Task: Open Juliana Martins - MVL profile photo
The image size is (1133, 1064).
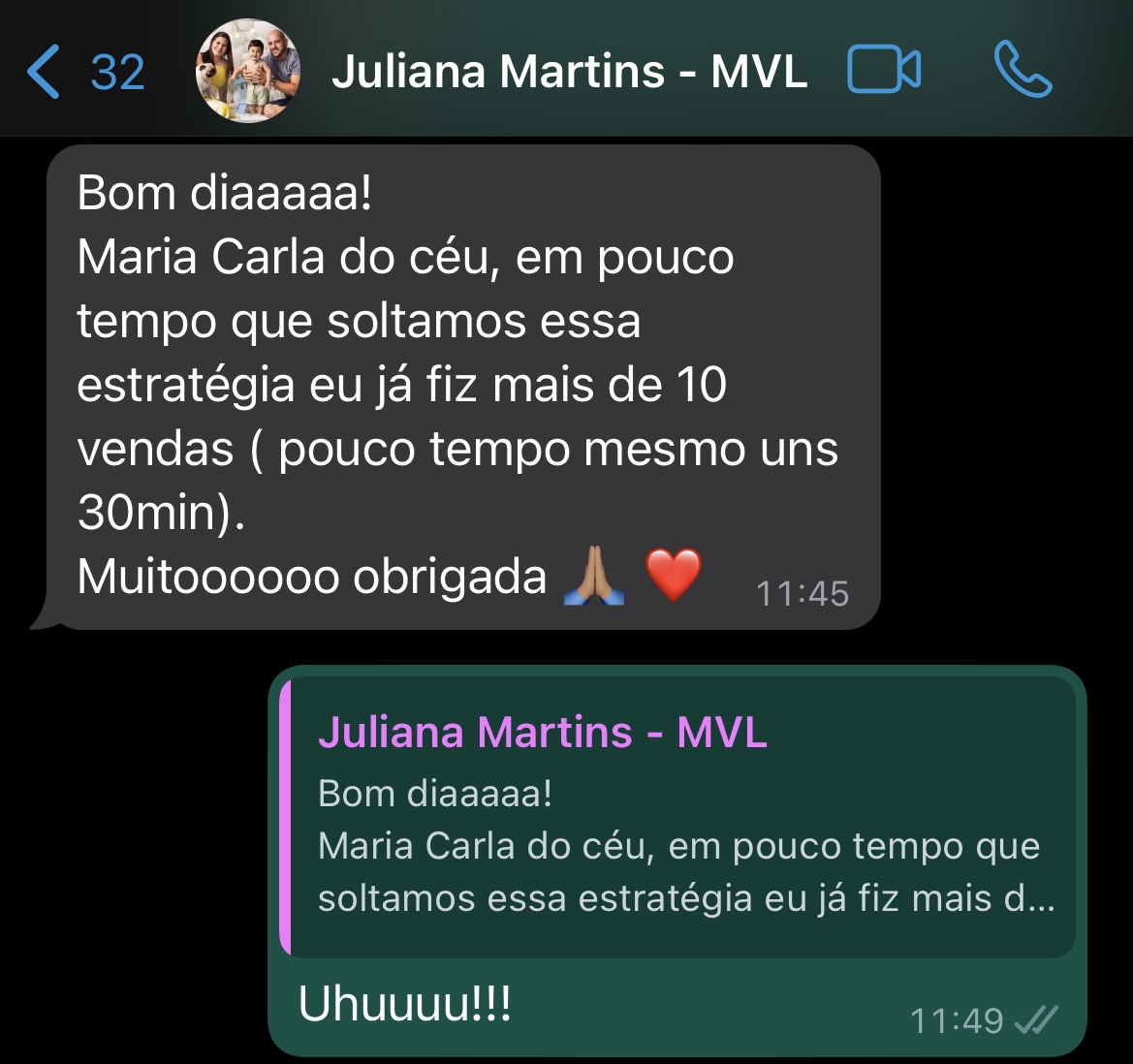Action: pyautogui.click(x=248, y=72)
